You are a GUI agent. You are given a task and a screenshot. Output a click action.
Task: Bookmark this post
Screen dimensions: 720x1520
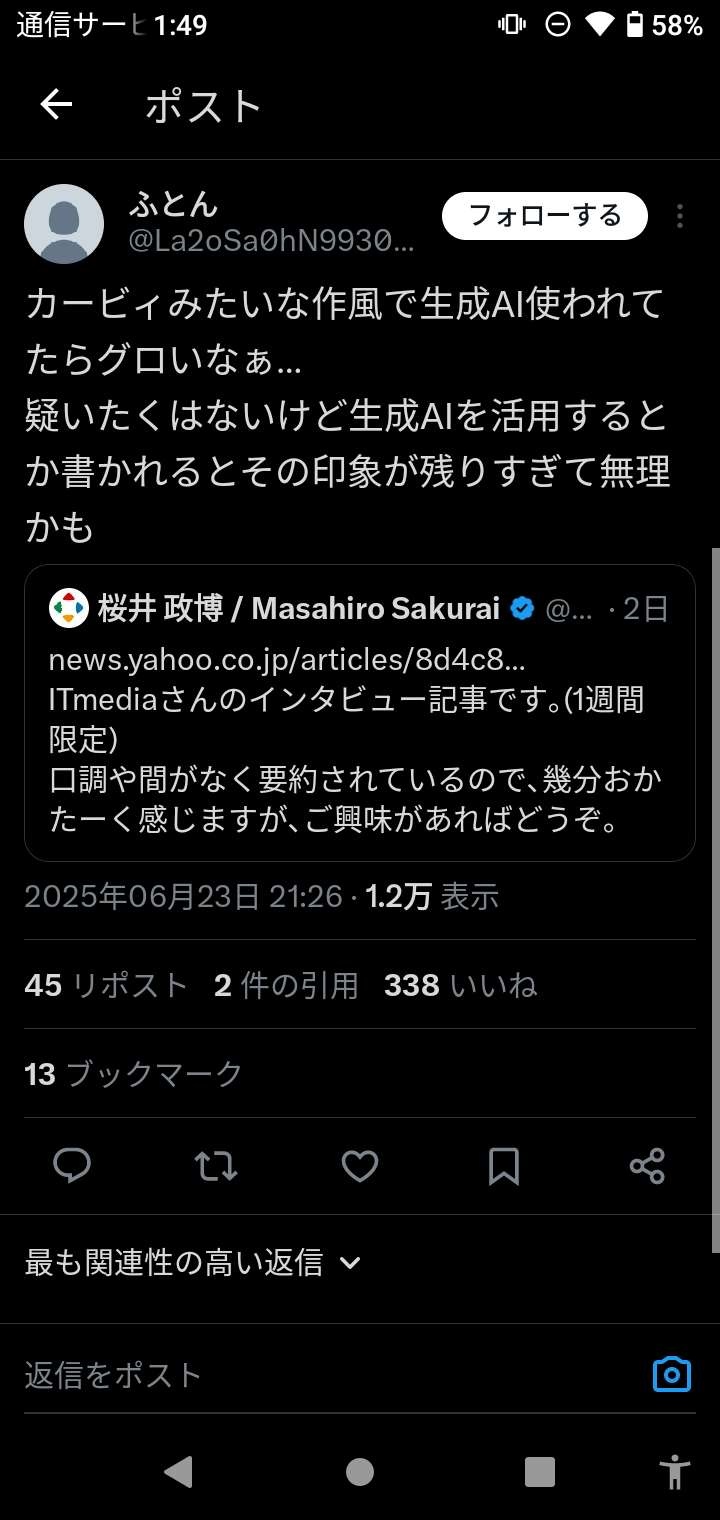(x=504, y=1166)
